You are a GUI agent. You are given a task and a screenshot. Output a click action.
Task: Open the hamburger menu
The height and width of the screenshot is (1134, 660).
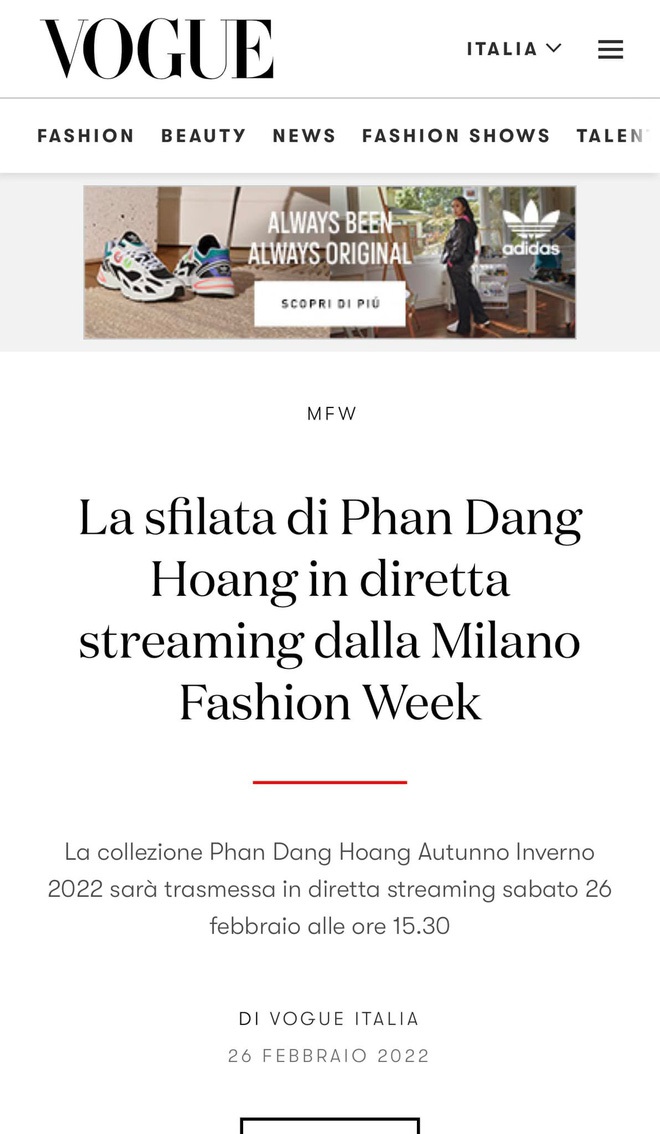610,49
